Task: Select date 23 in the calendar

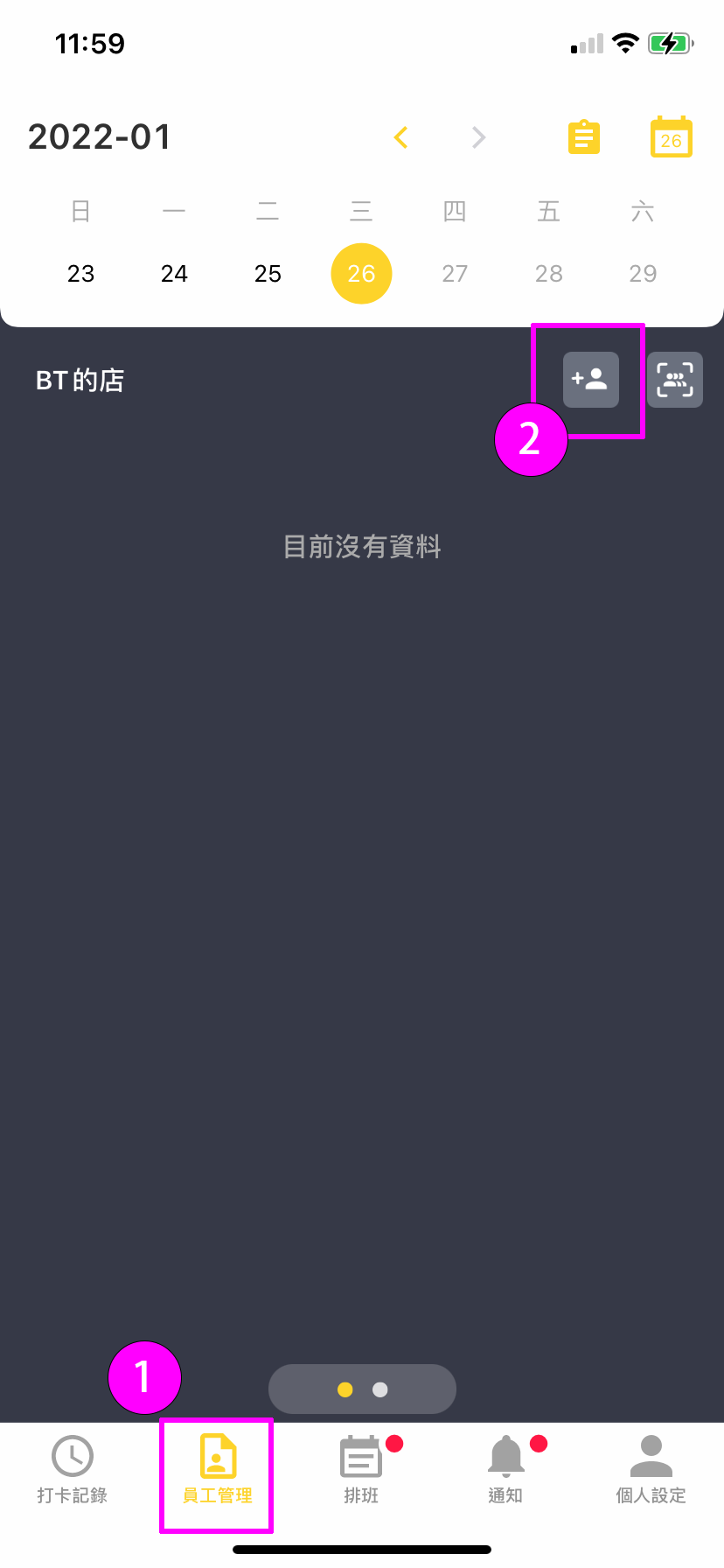Action: tap(80, 274)
